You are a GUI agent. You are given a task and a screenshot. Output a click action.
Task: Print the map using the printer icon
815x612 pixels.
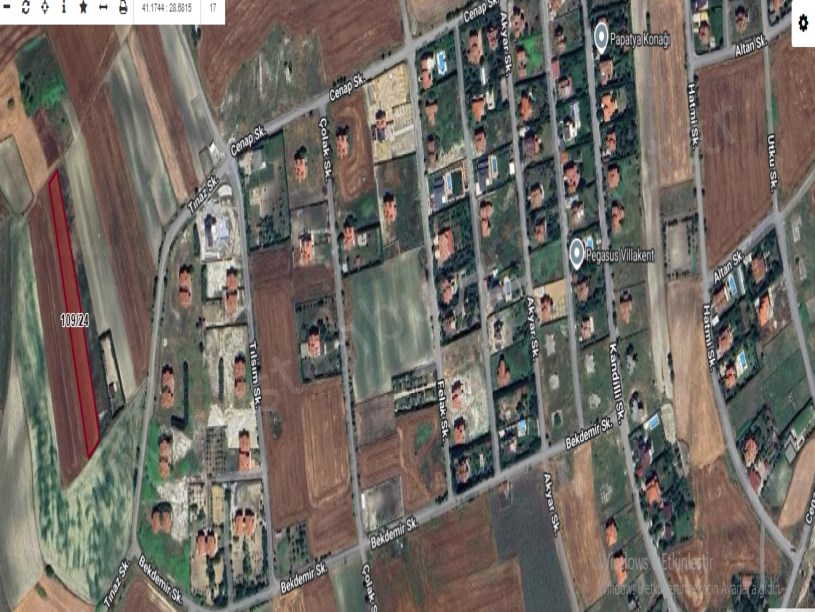coord(122,8)
